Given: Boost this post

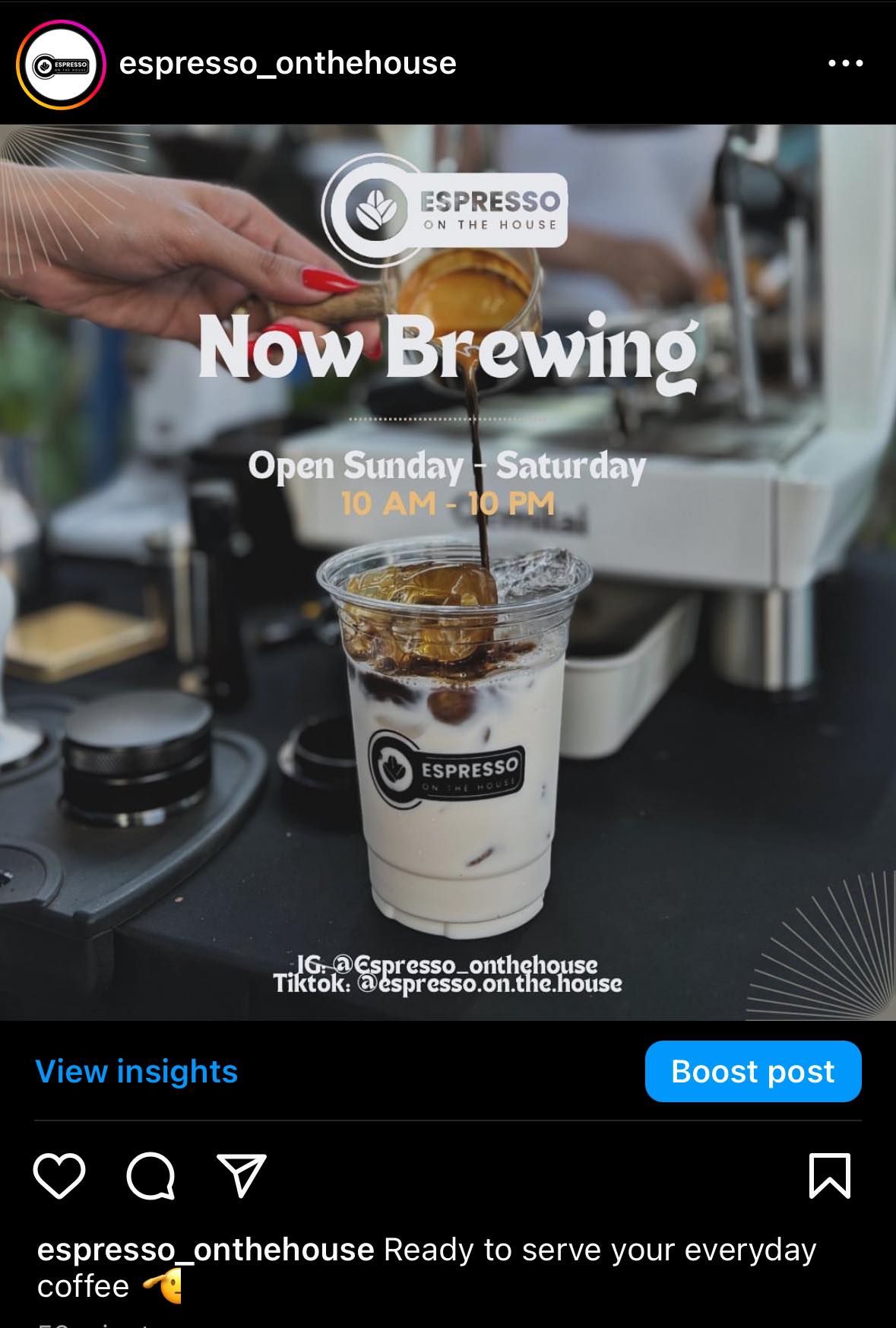Looking at the screenshot, I should [x=752, y=1072].
